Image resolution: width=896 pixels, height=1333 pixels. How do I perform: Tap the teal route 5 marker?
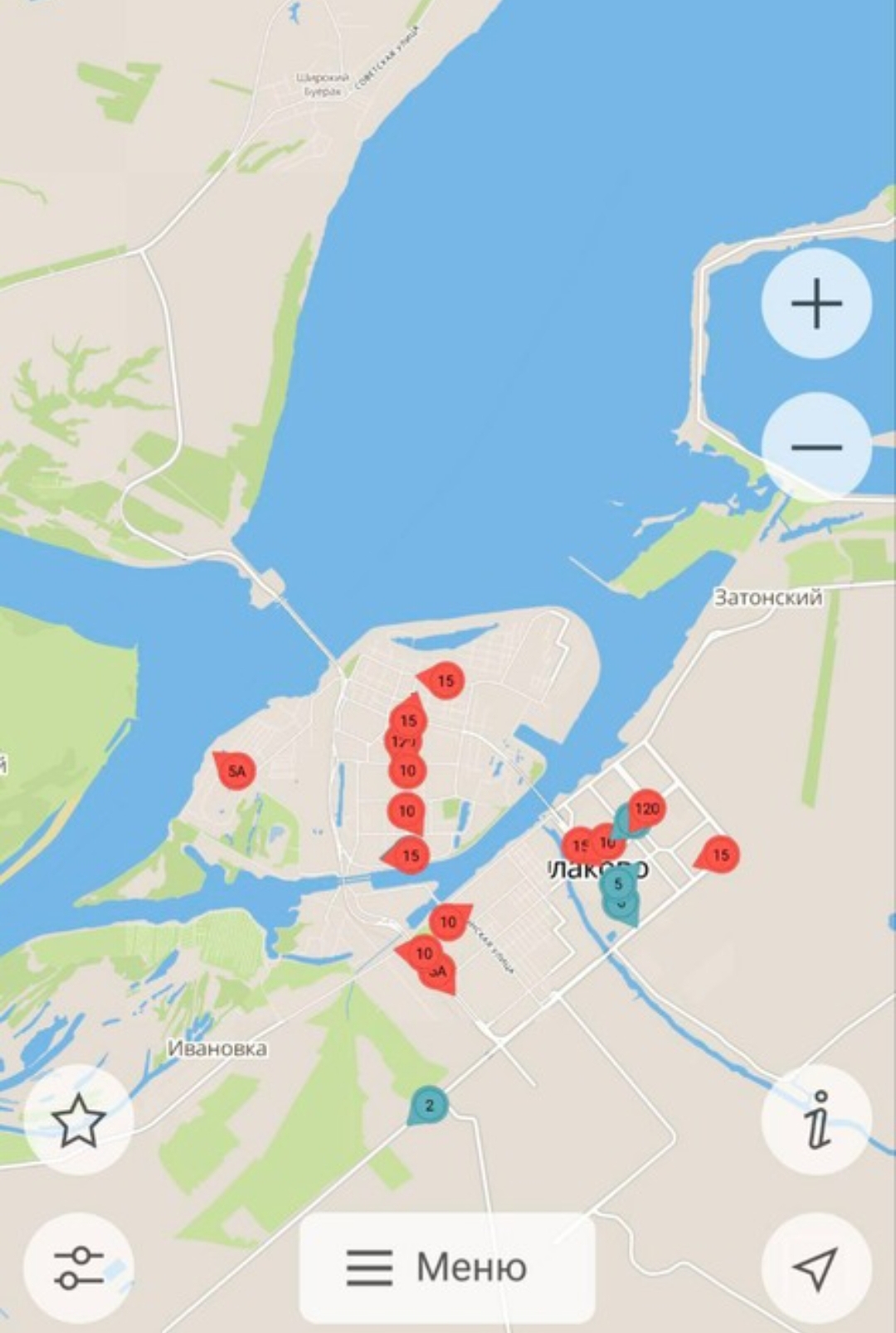[x=617, y=884]
